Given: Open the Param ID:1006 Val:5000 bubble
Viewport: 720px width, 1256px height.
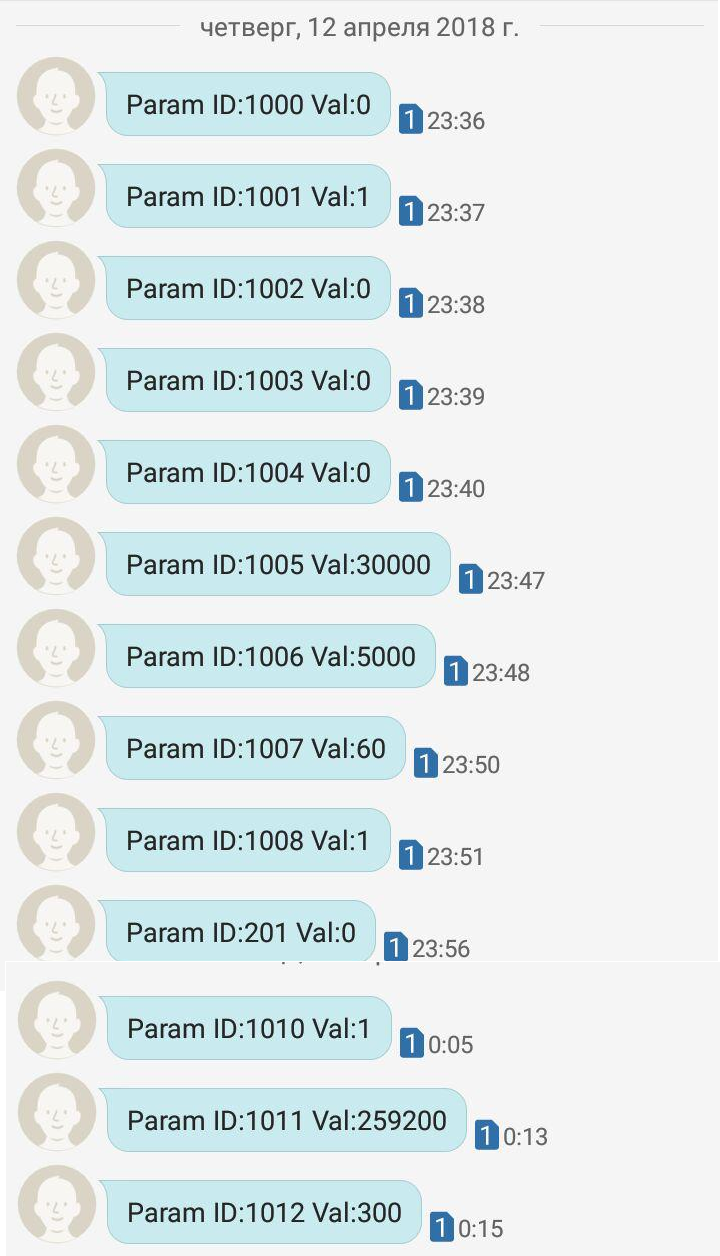Looking at the screenshot, I should (271, 656).
